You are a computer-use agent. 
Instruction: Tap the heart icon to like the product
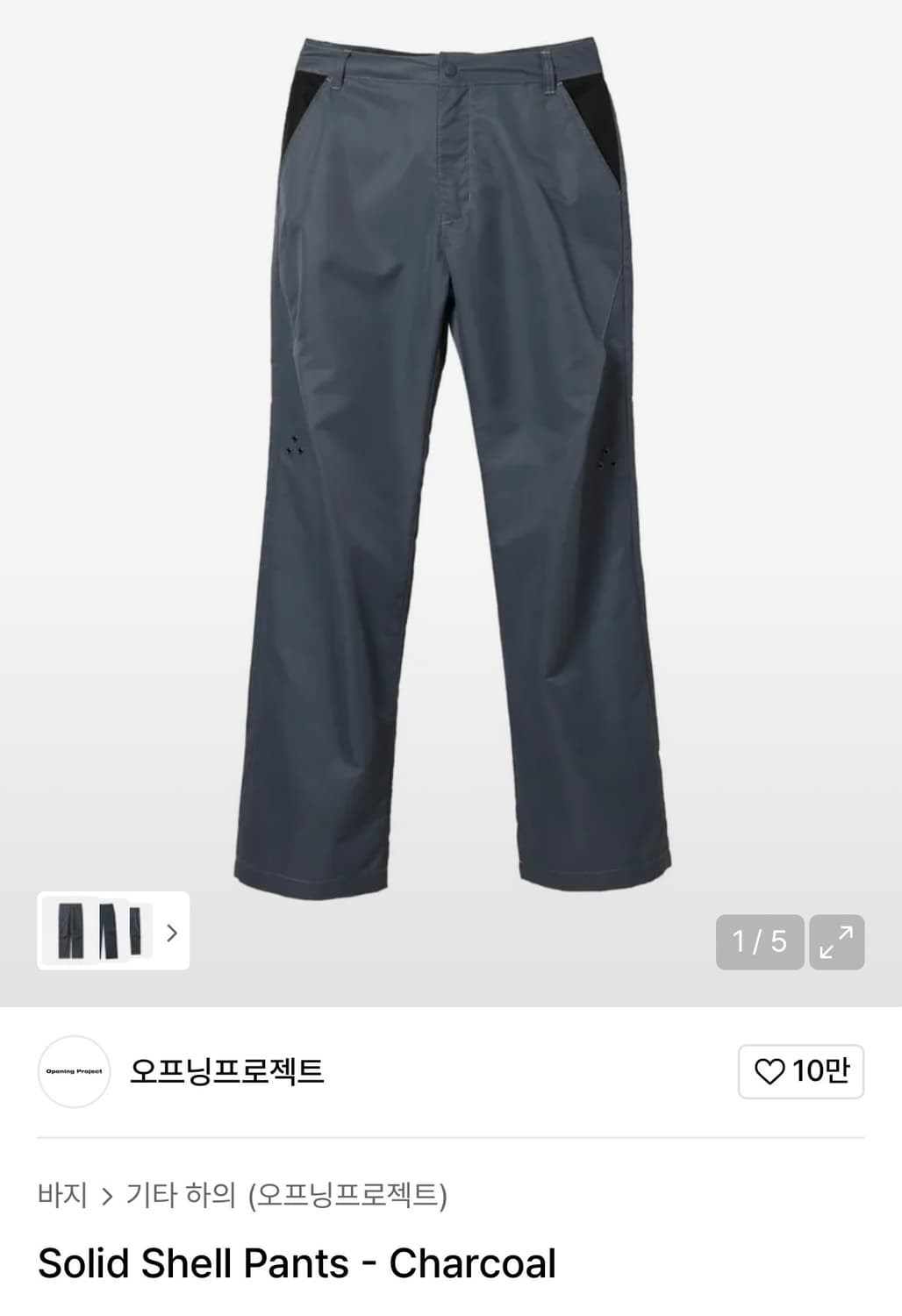click(770, 1073)
